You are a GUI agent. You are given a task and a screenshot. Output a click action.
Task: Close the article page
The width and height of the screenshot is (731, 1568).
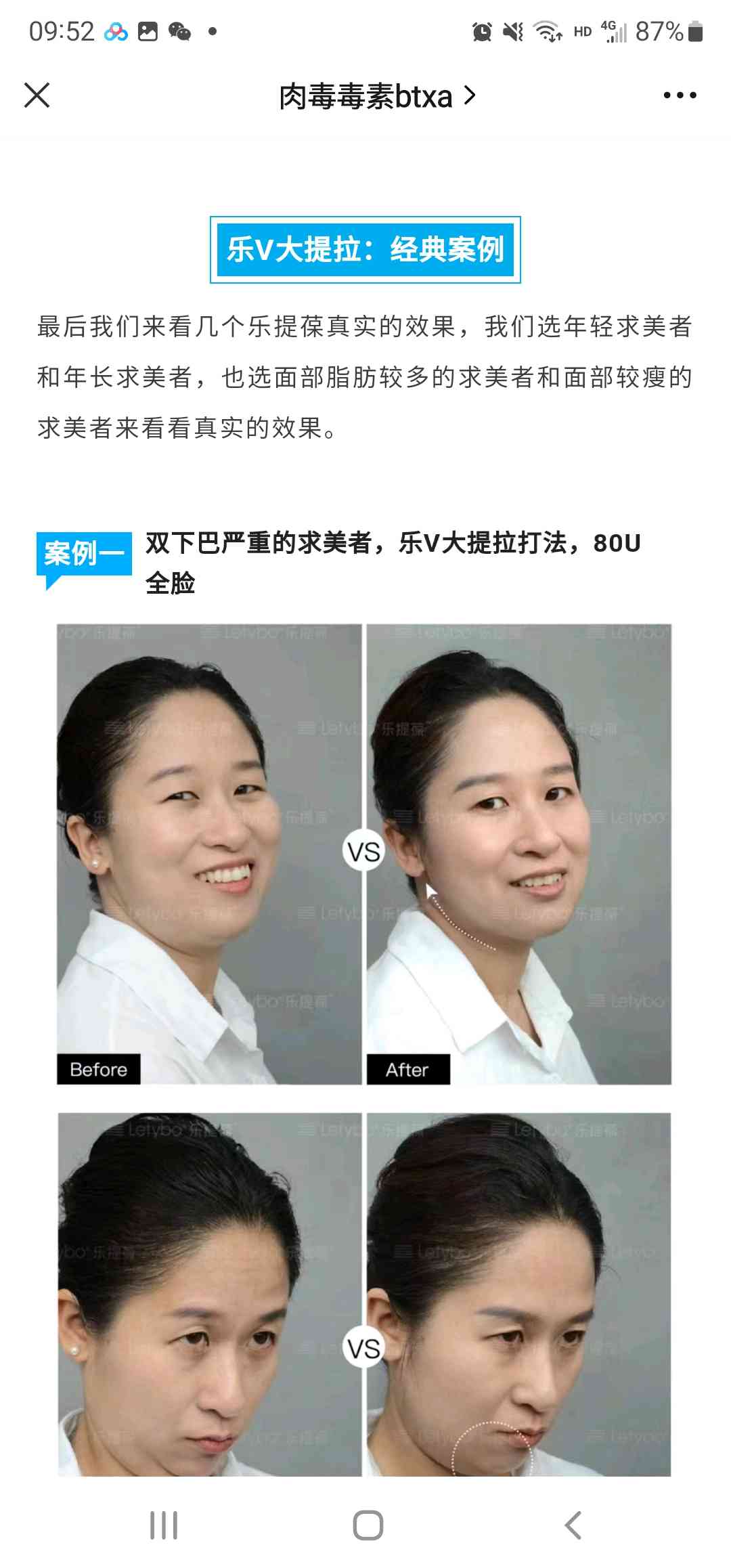(37, 95)
